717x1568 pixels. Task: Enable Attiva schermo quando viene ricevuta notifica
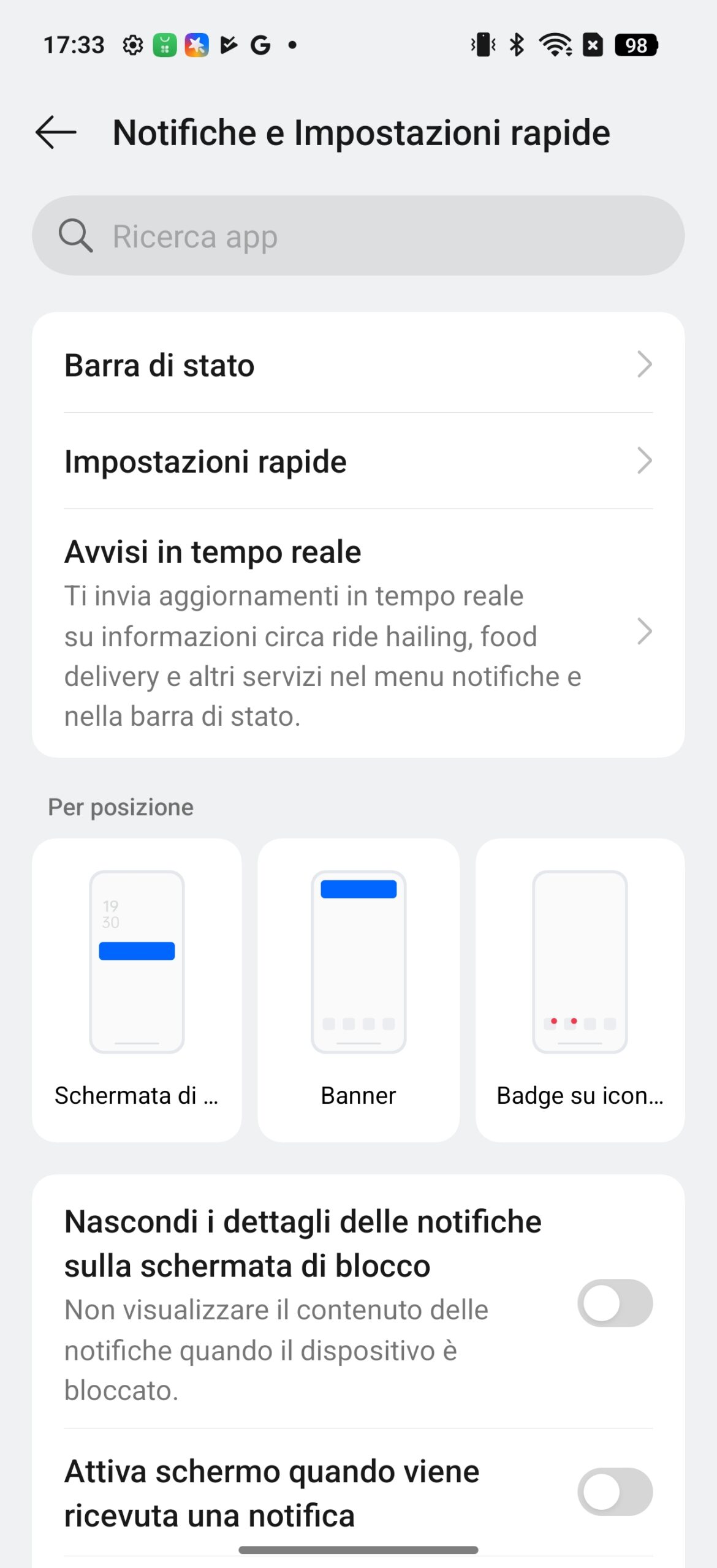tap(615, 1491)
